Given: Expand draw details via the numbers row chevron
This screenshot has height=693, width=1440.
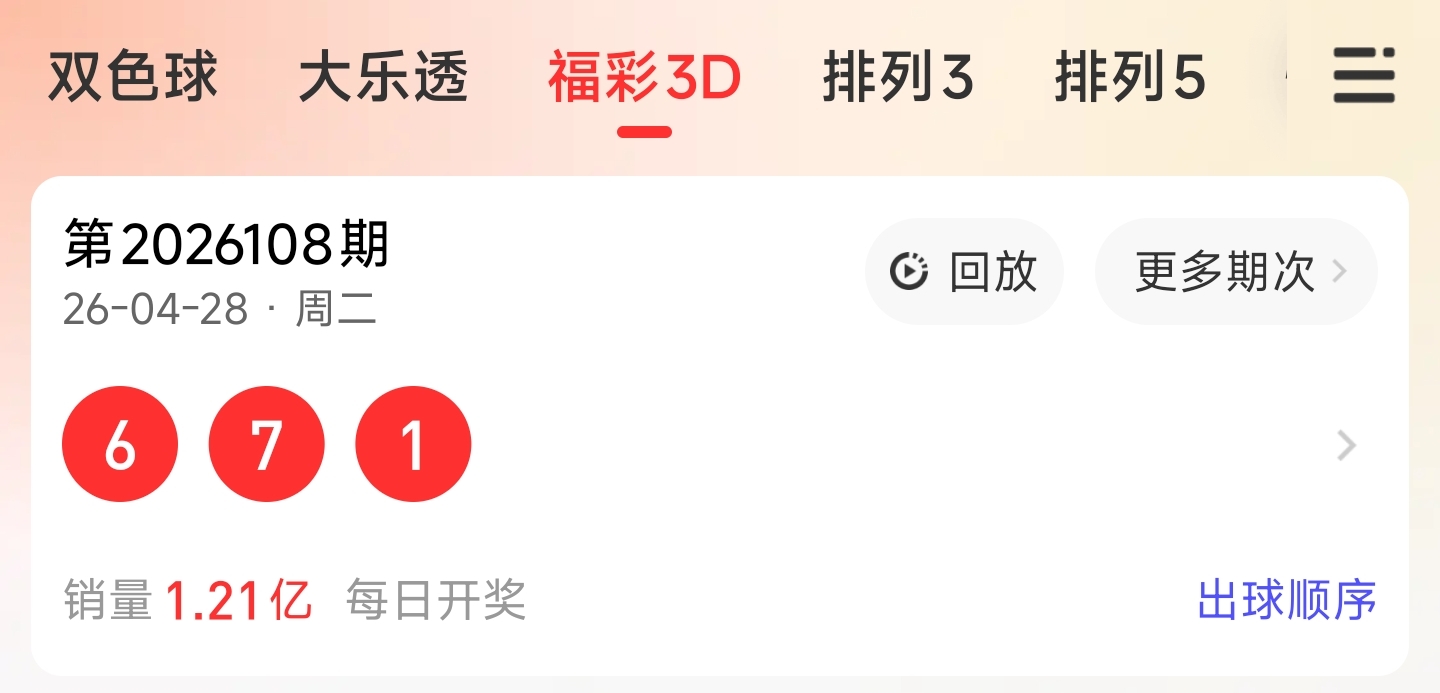Looking at the screenshot, I should click(x=1347, y=445).
